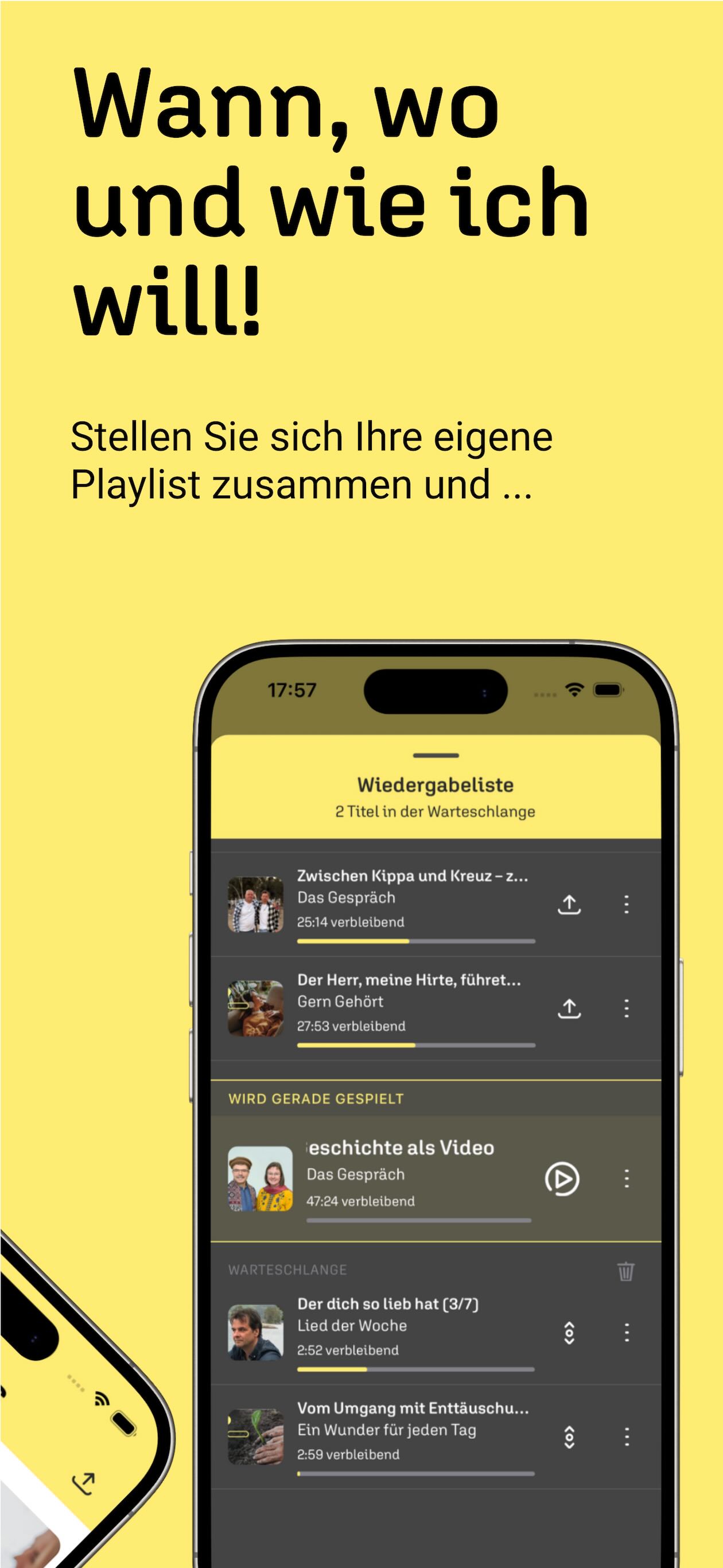Image resolution: width=723 pixels, height=1568 pixels.
Task: Tap the "Wiedergabeliste" heading
Action: pos(436,785)
